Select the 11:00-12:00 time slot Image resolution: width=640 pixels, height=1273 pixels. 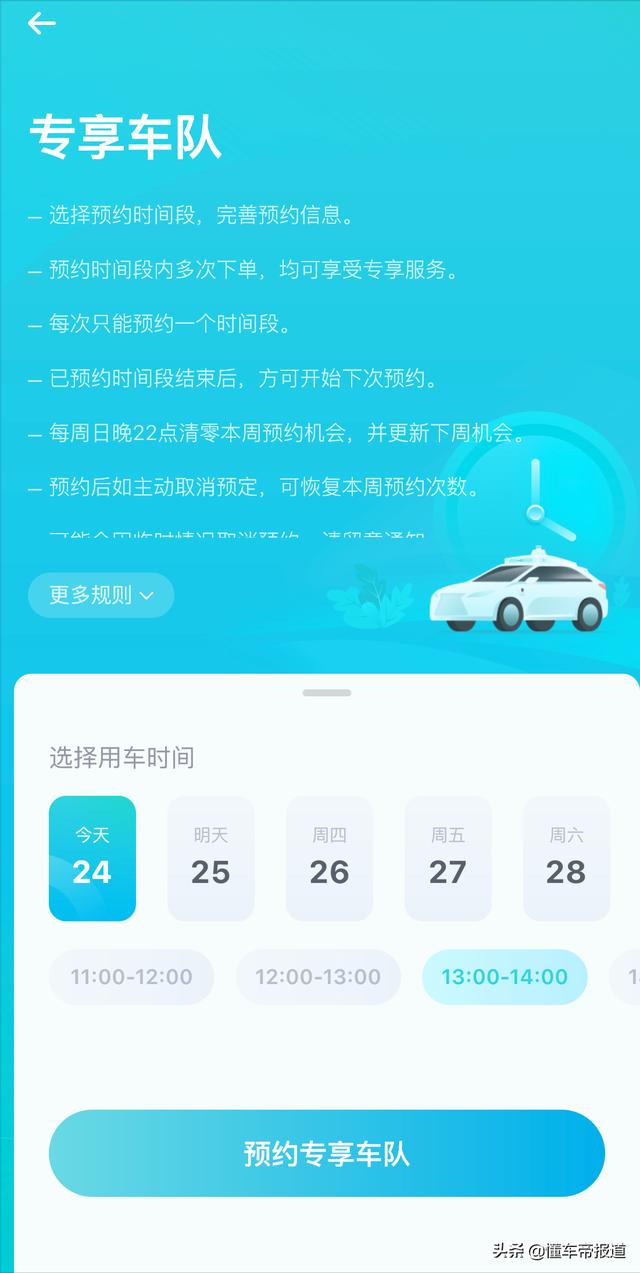pos(131,977)
